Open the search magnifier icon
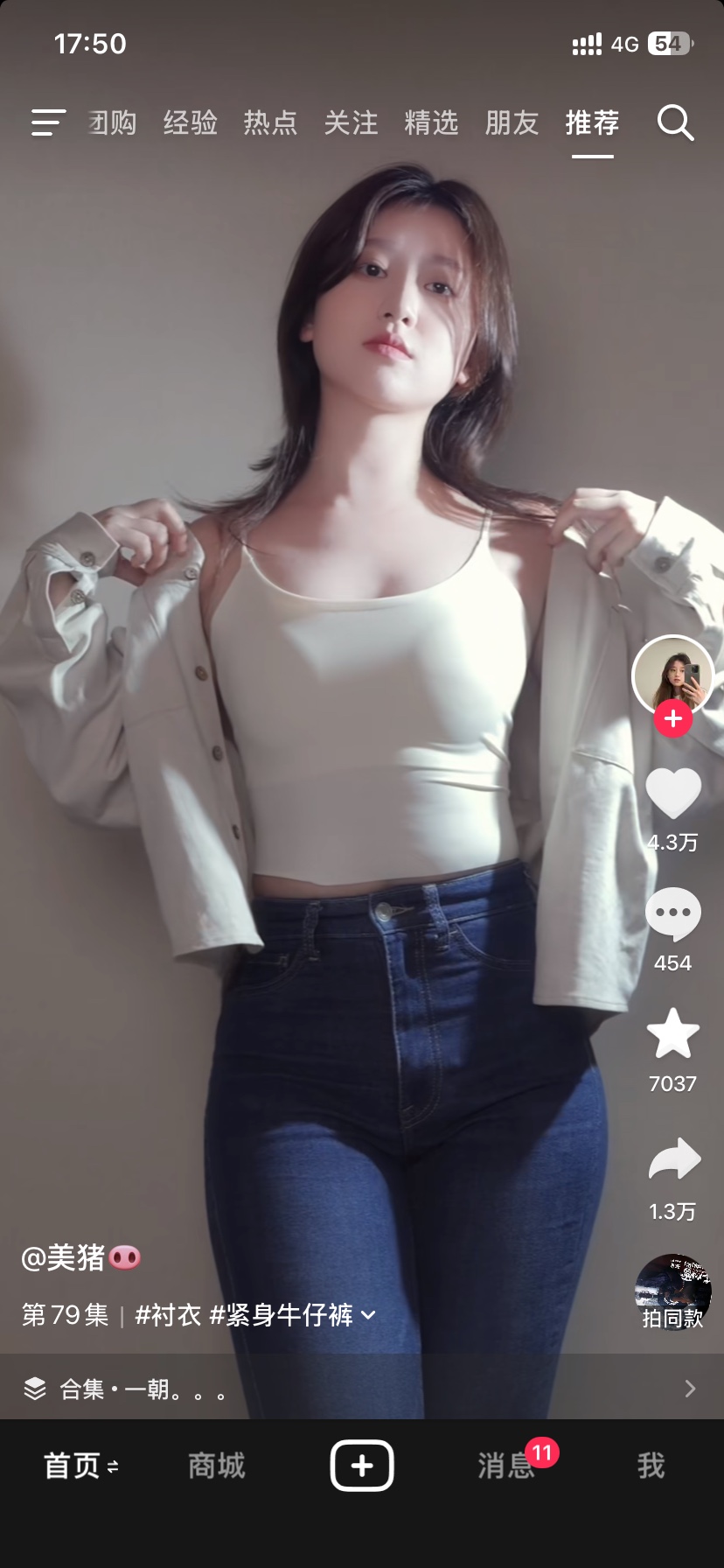 pyautogui.click(x=675, y=123)
